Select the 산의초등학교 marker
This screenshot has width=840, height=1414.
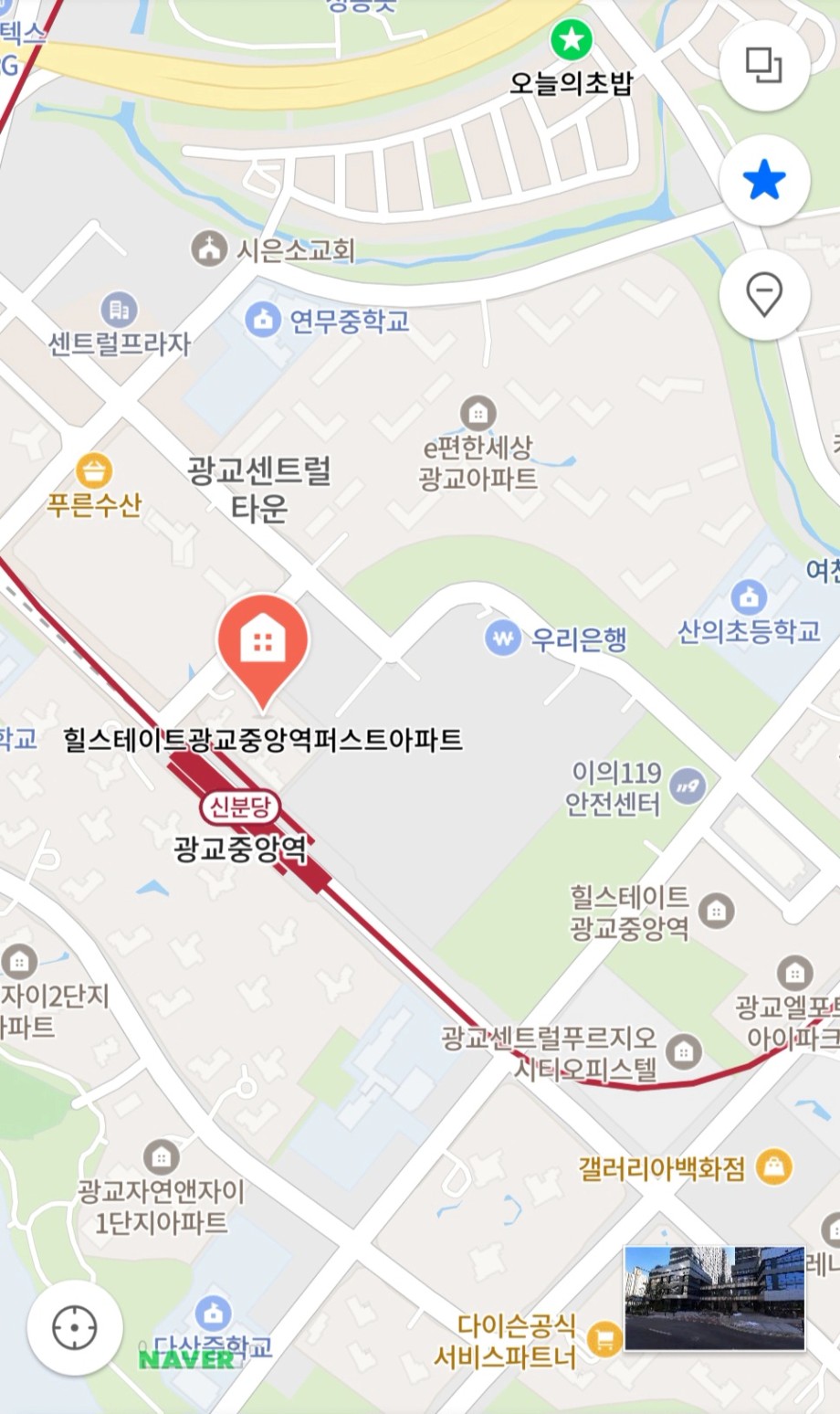749,598
